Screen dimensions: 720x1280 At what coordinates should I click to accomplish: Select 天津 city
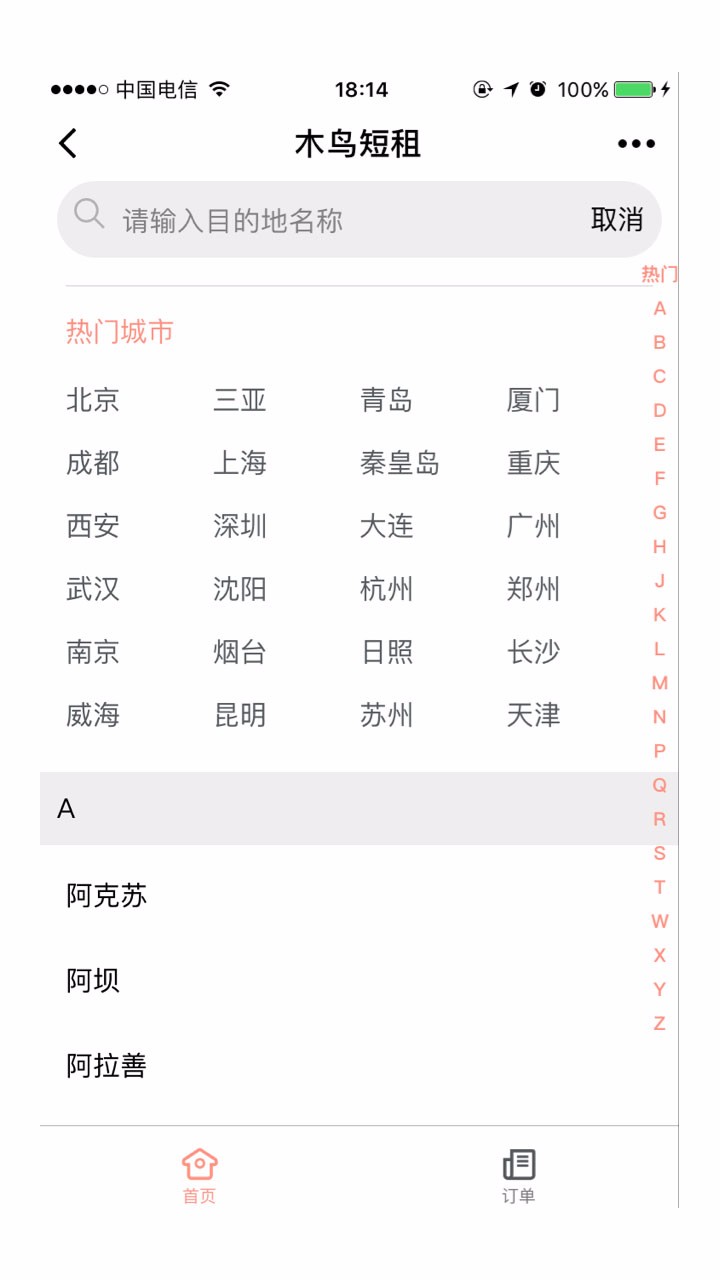click(x=533, y=716)
